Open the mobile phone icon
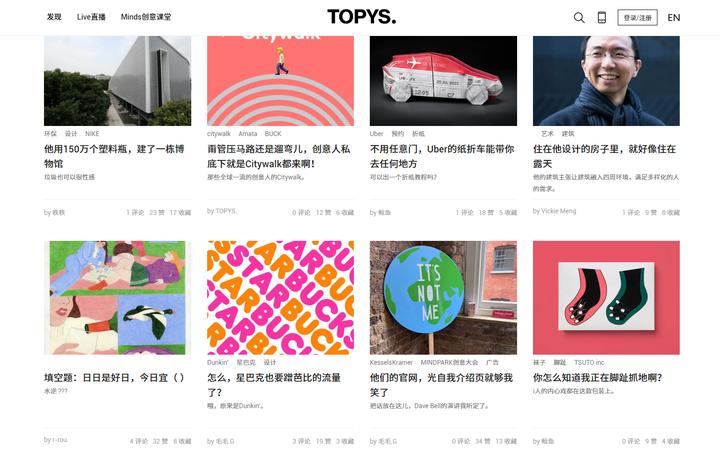 coord(602,17)
